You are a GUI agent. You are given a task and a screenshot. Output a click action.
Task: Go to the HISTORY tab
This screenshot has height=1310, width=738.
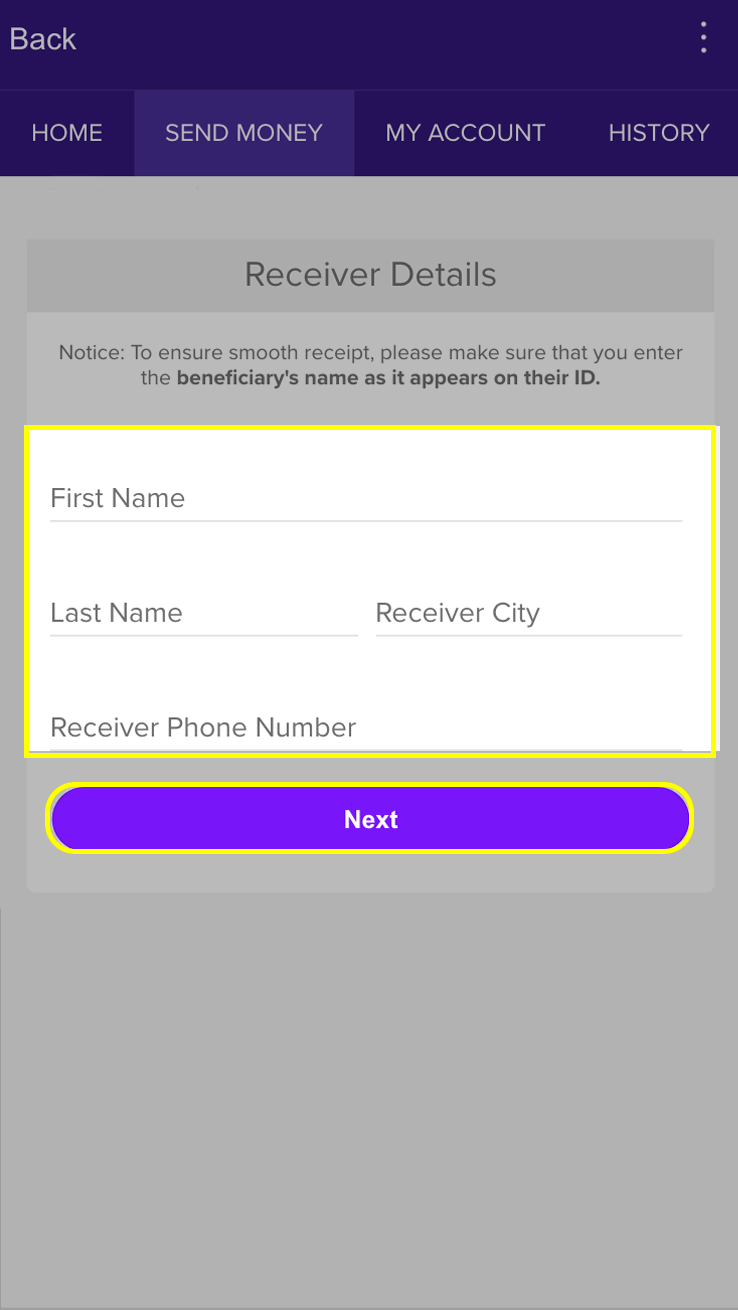coord(658,133)
